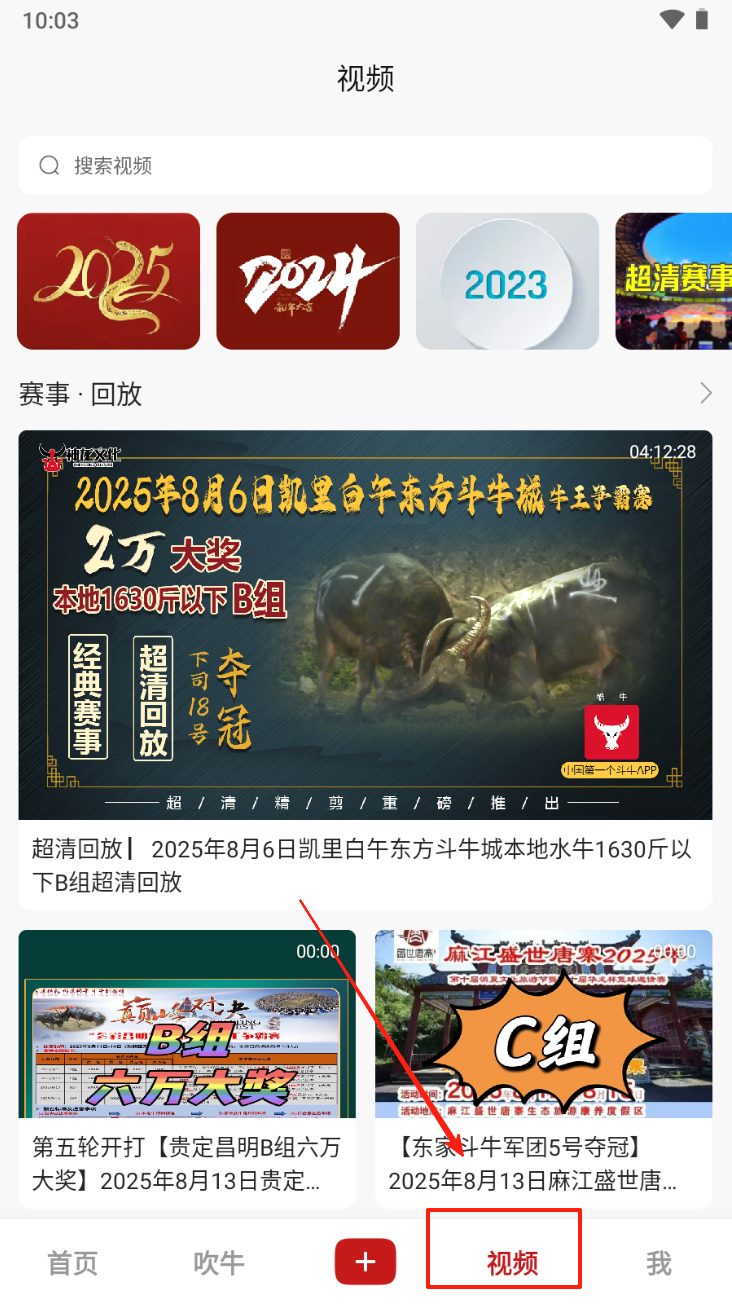Open the 东家斗牛军团5号夺冠 video card

(543, 1066)
